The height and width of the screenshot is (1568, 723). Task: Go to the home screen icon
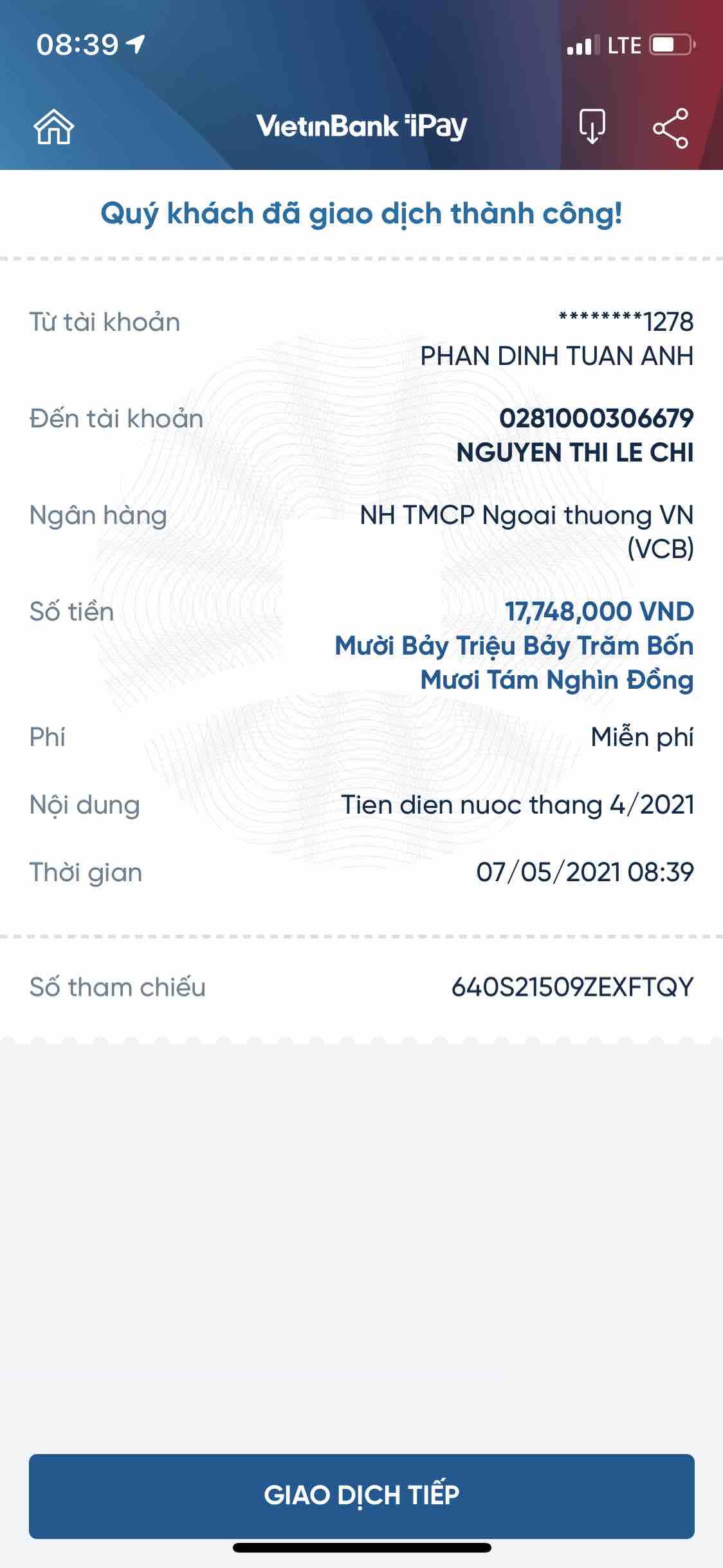54,127
